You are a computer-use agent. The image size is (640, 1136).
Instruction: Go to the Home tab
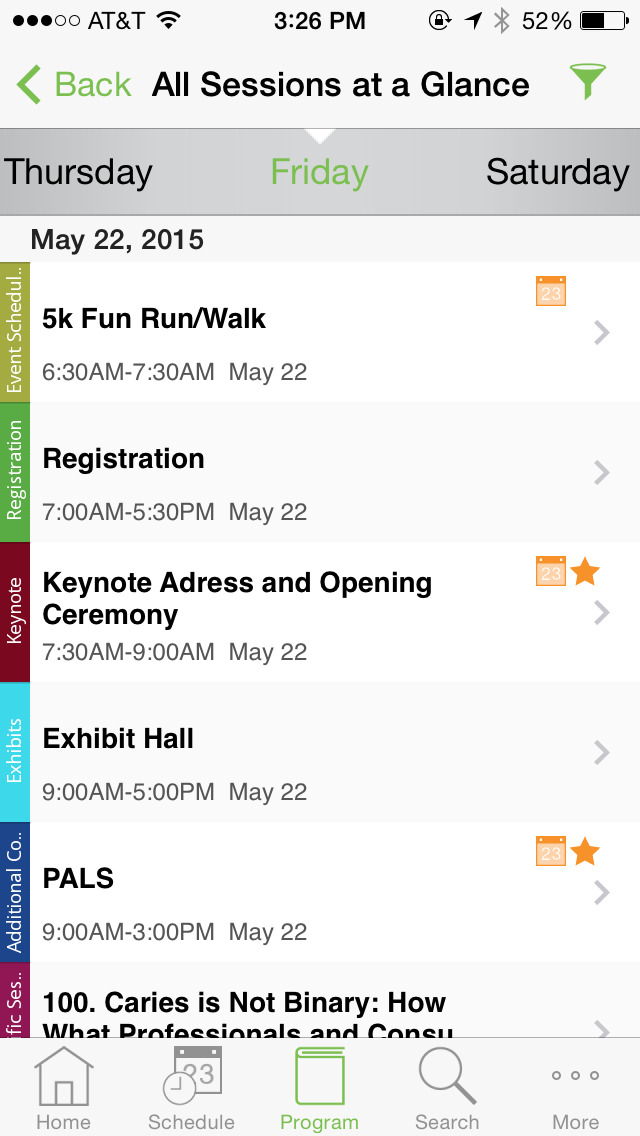click(64, 1088)
